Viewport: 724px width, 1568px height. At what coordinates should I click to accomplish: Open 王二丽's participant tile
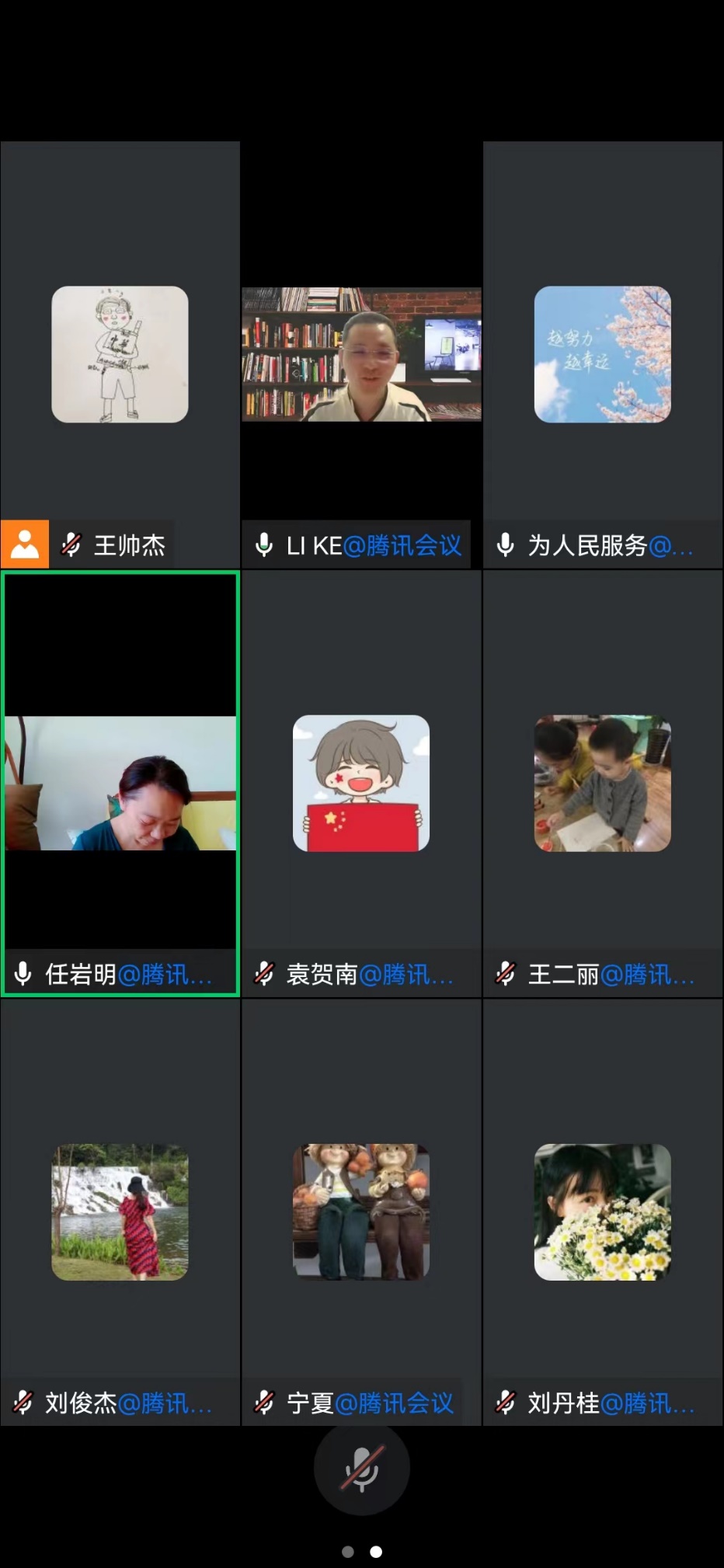602,783
